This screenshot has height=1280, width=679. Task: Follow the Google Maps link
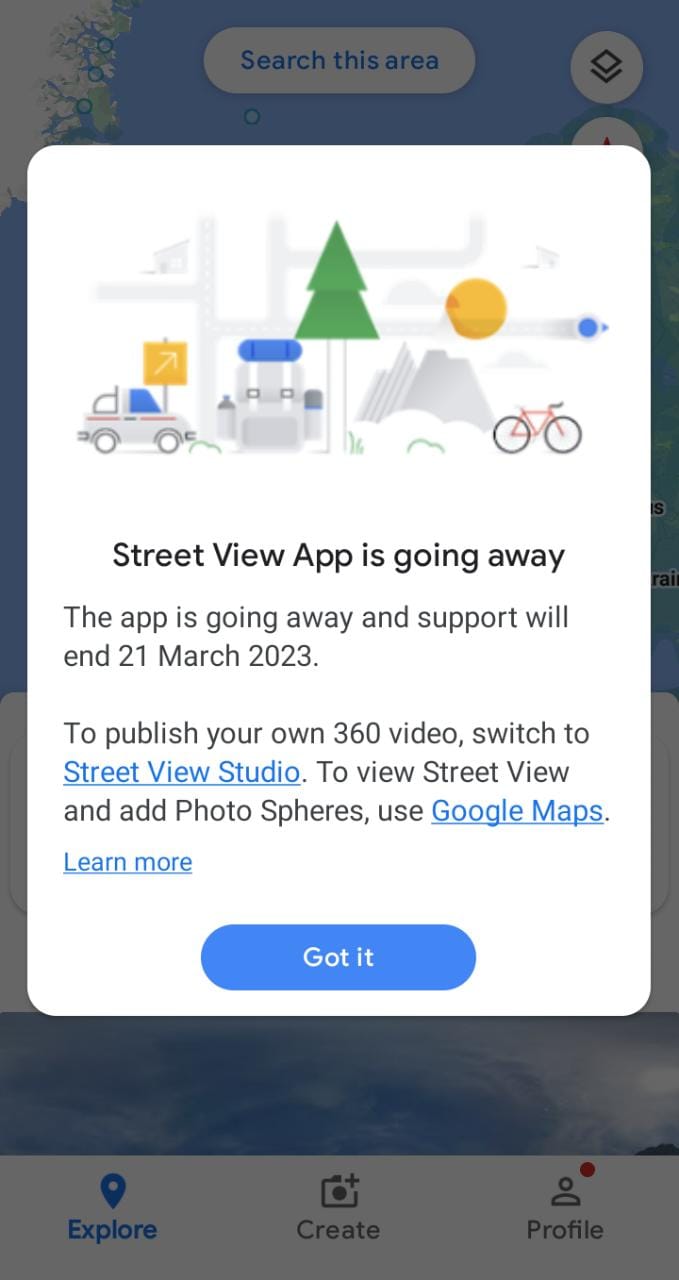(517, 810)
